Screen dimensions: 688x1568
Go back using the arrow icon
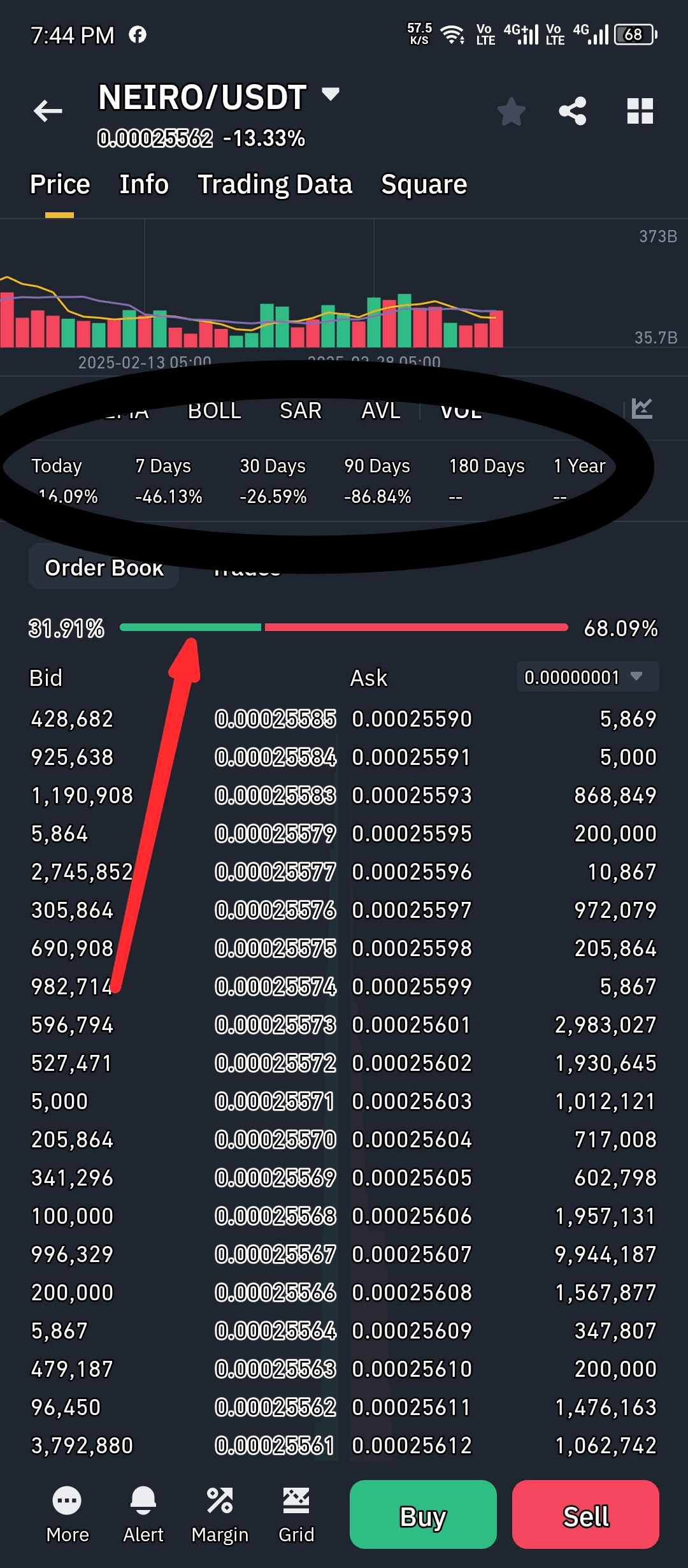pos(48,111)
